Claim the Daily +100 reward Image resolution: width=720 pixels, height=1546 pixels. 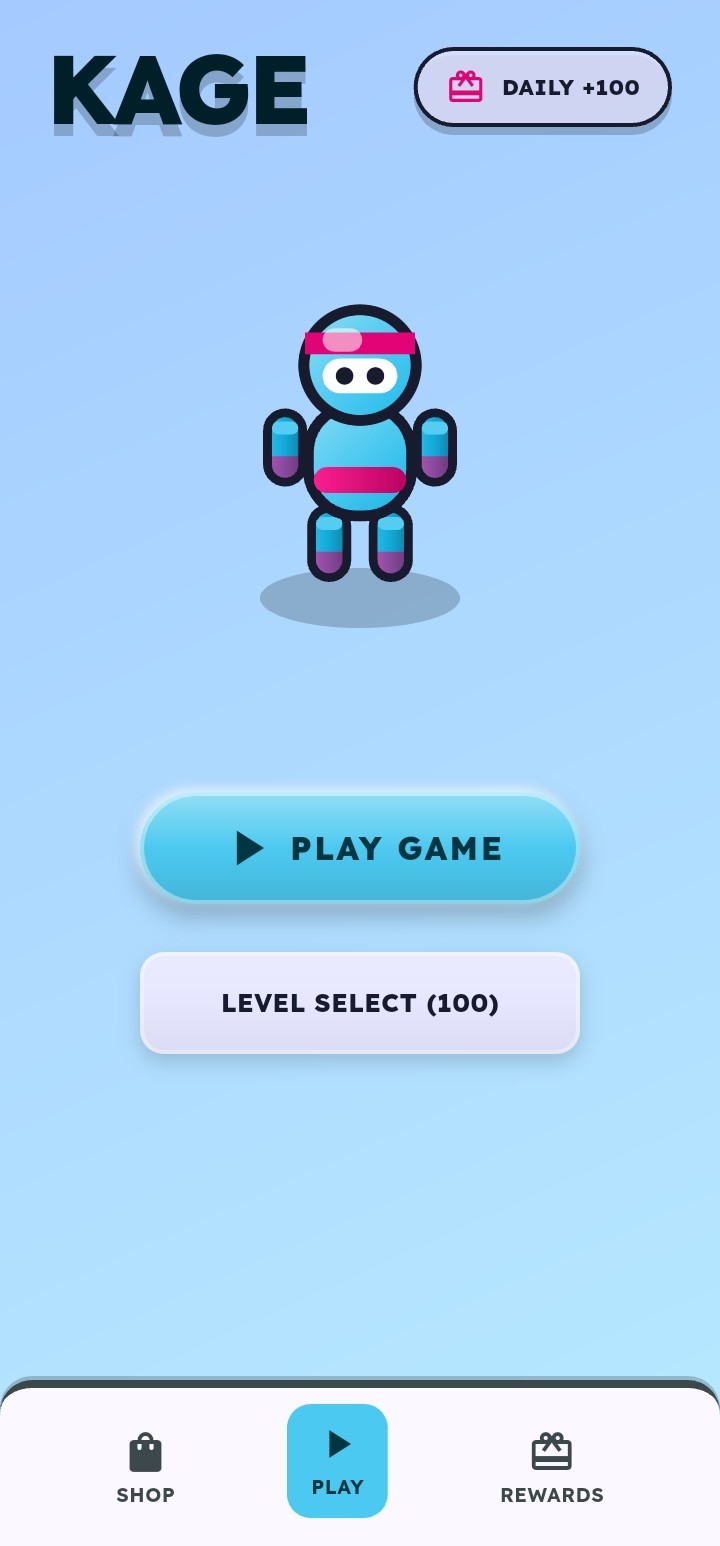point(542,87)
